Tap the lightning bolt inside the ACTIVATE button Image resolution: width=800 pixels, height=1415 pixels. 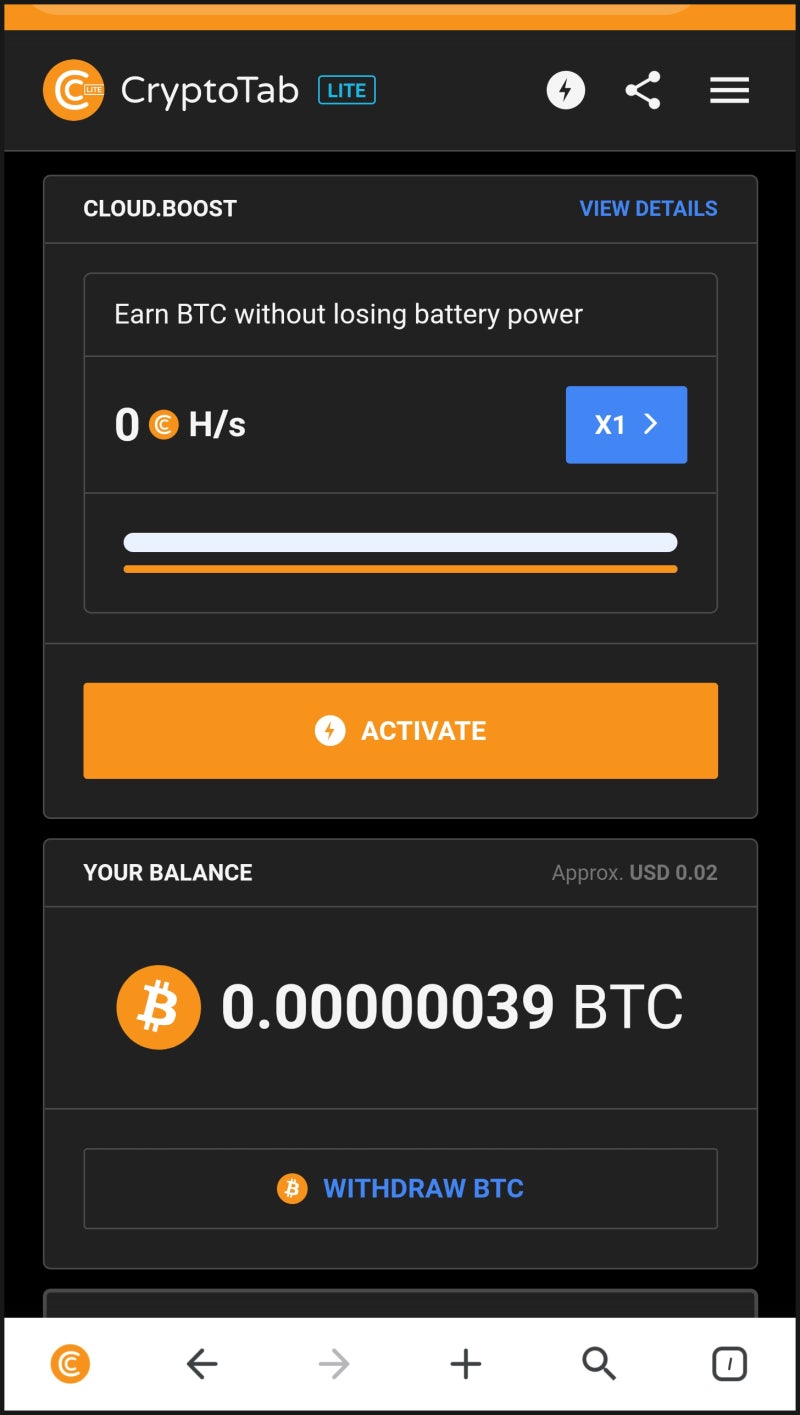(329, 730)
